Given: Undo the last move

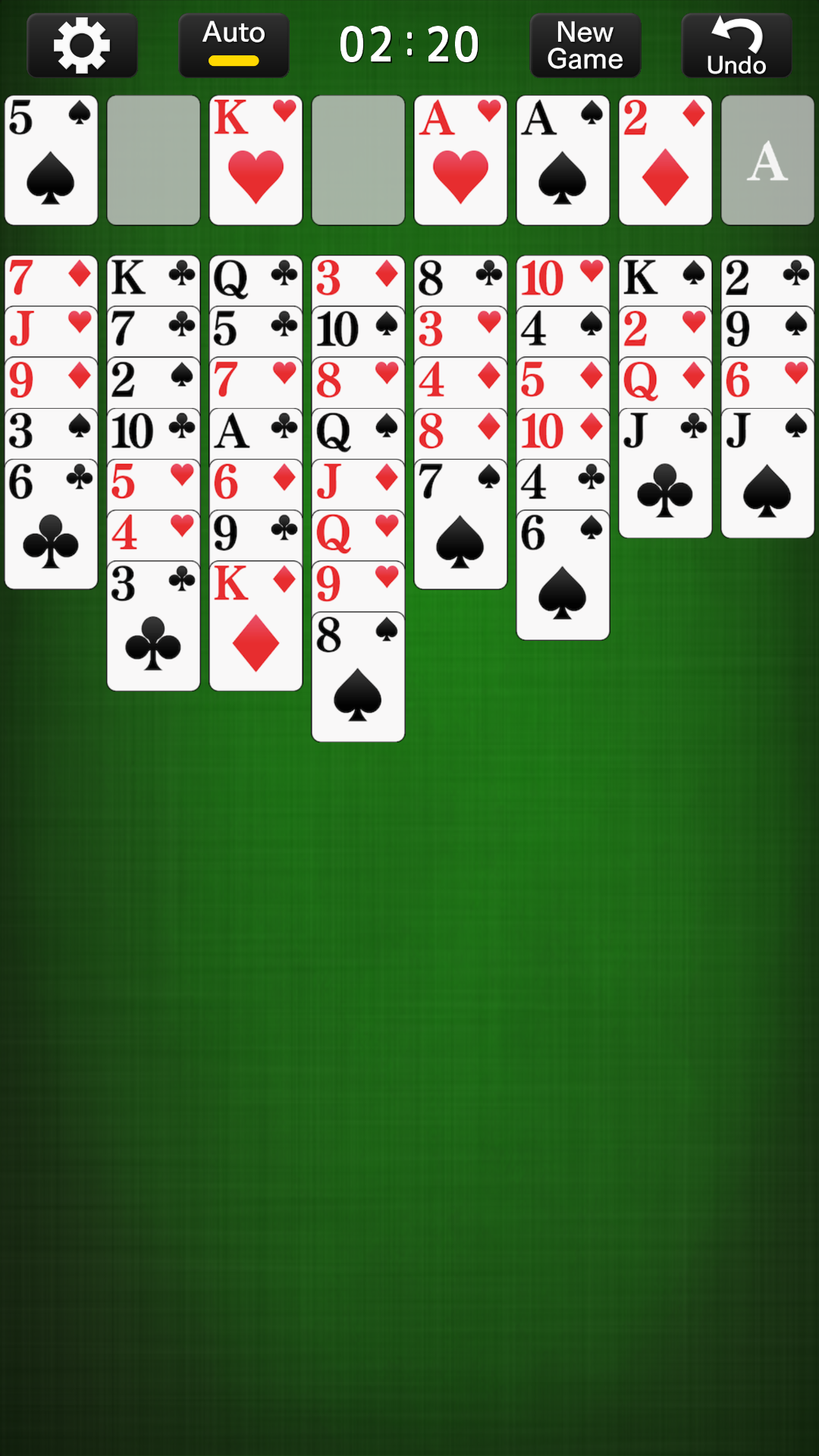Looking at the screenshot, I should (736, 45).
